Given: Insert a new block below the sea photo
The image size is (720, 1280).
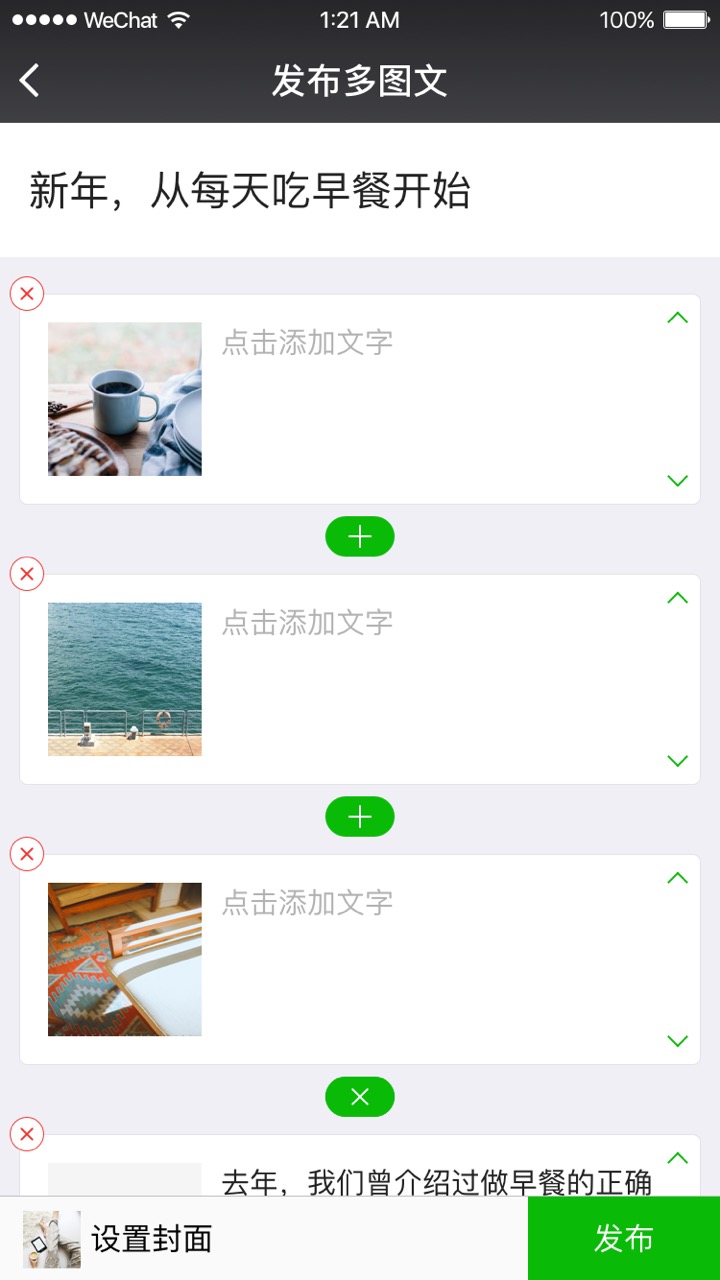Looking at the screenshot, I should (360, 817).
